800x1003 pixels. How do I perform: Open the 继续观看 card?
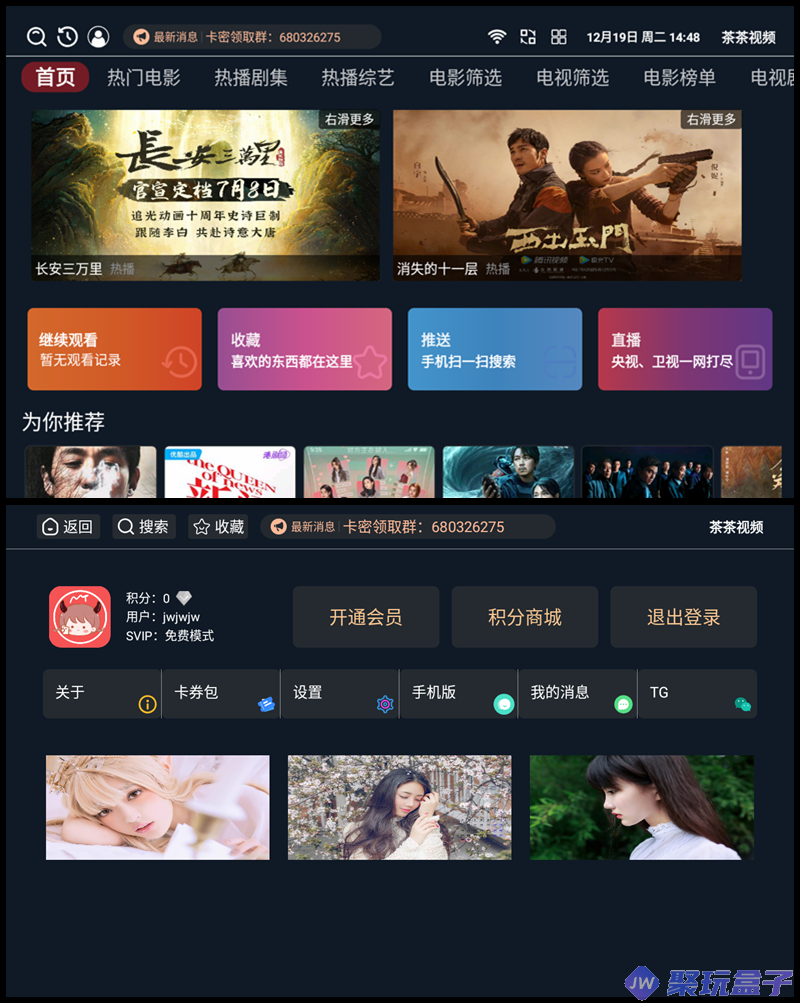114,349
